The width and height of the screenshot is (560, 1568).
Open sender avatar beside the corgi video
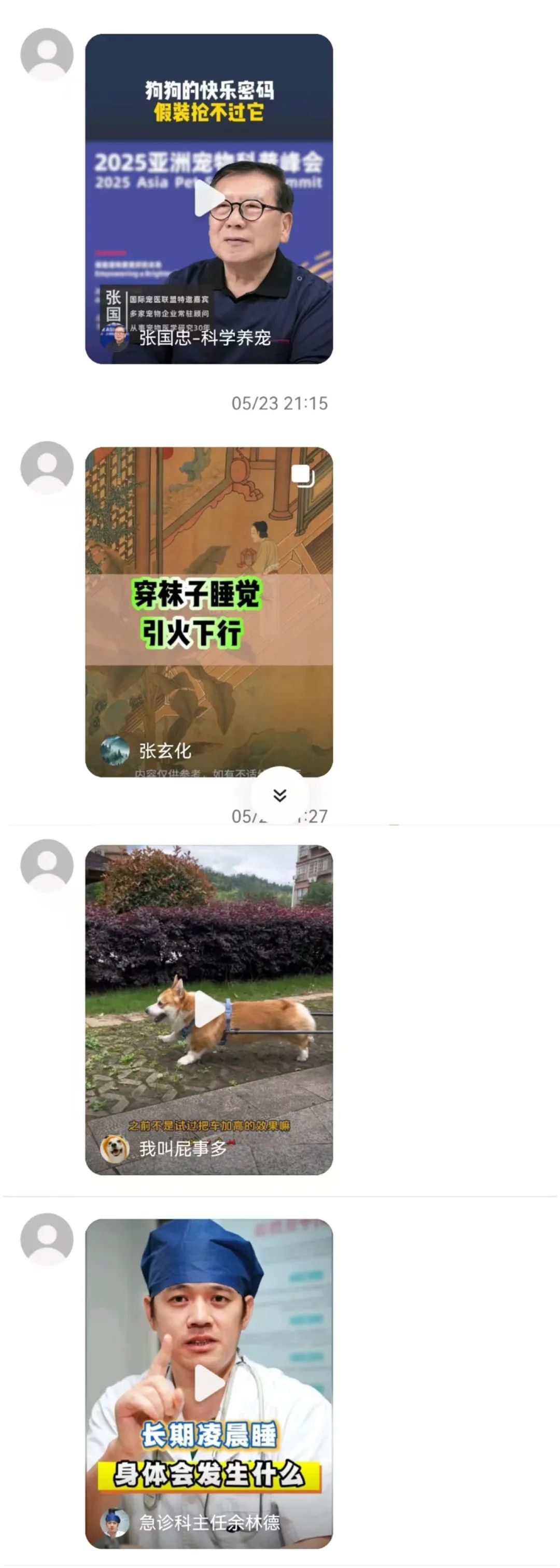tap(47, 865)
